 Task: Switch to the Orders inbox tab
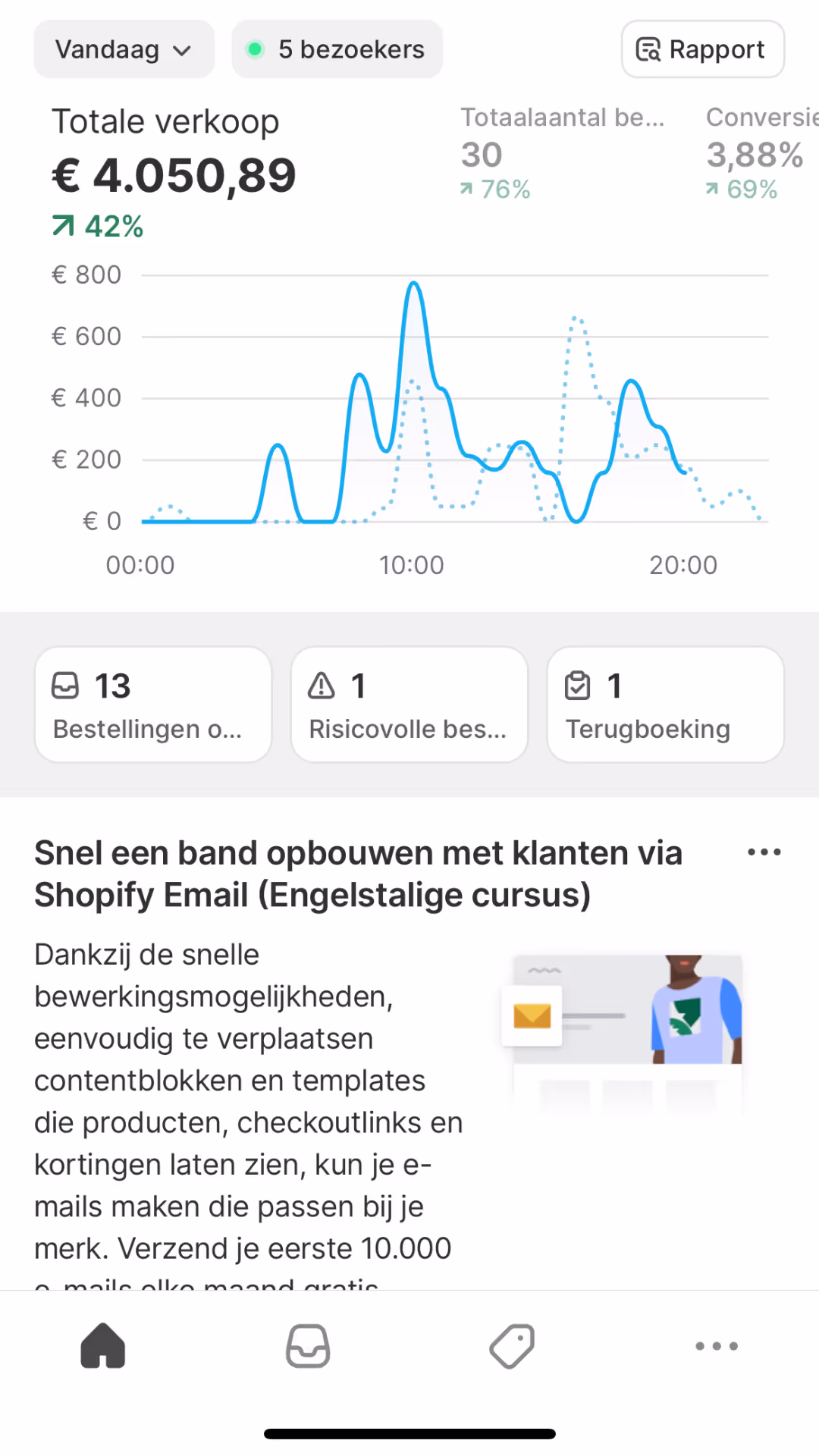coord(308,1346)
